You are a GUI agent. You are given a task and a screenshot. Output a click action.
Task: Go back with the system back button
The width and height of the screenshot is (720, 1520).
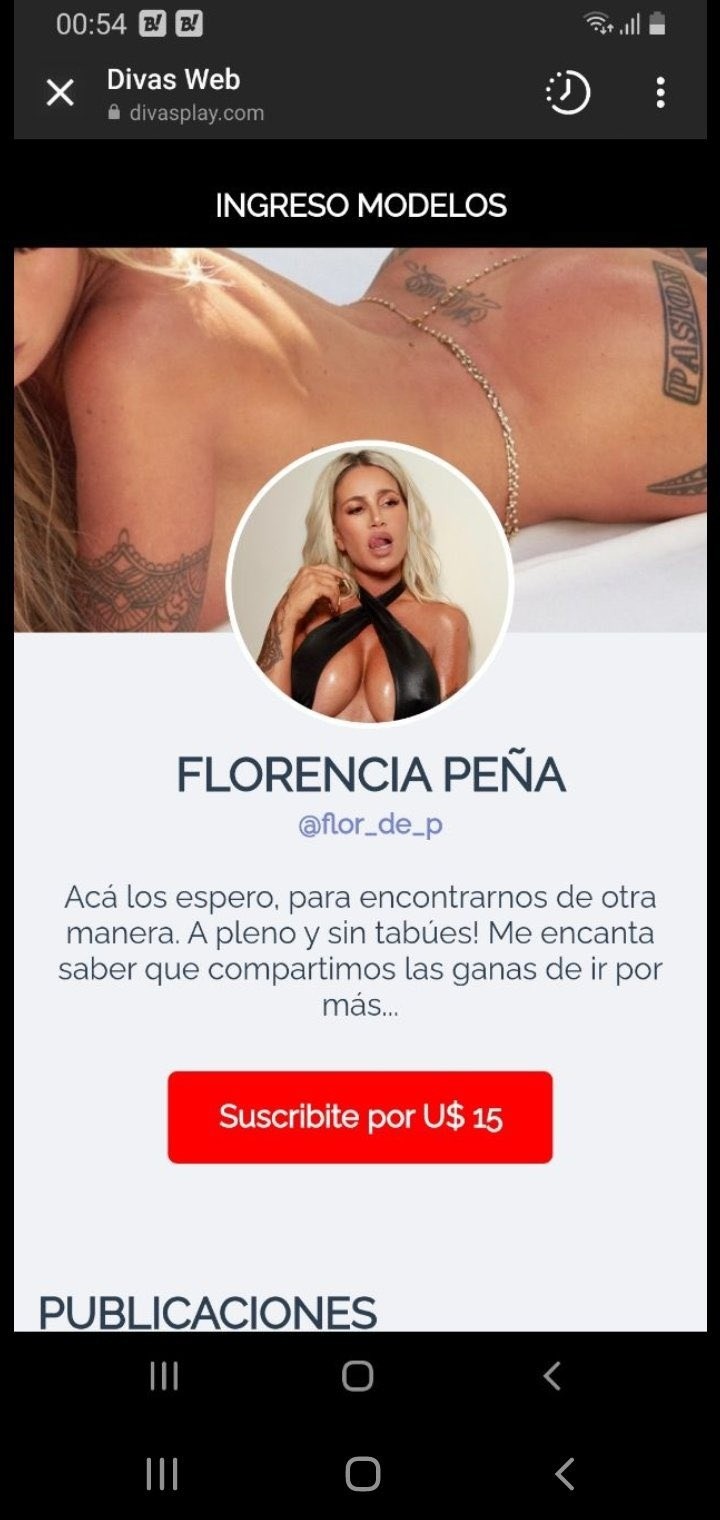564,1473
